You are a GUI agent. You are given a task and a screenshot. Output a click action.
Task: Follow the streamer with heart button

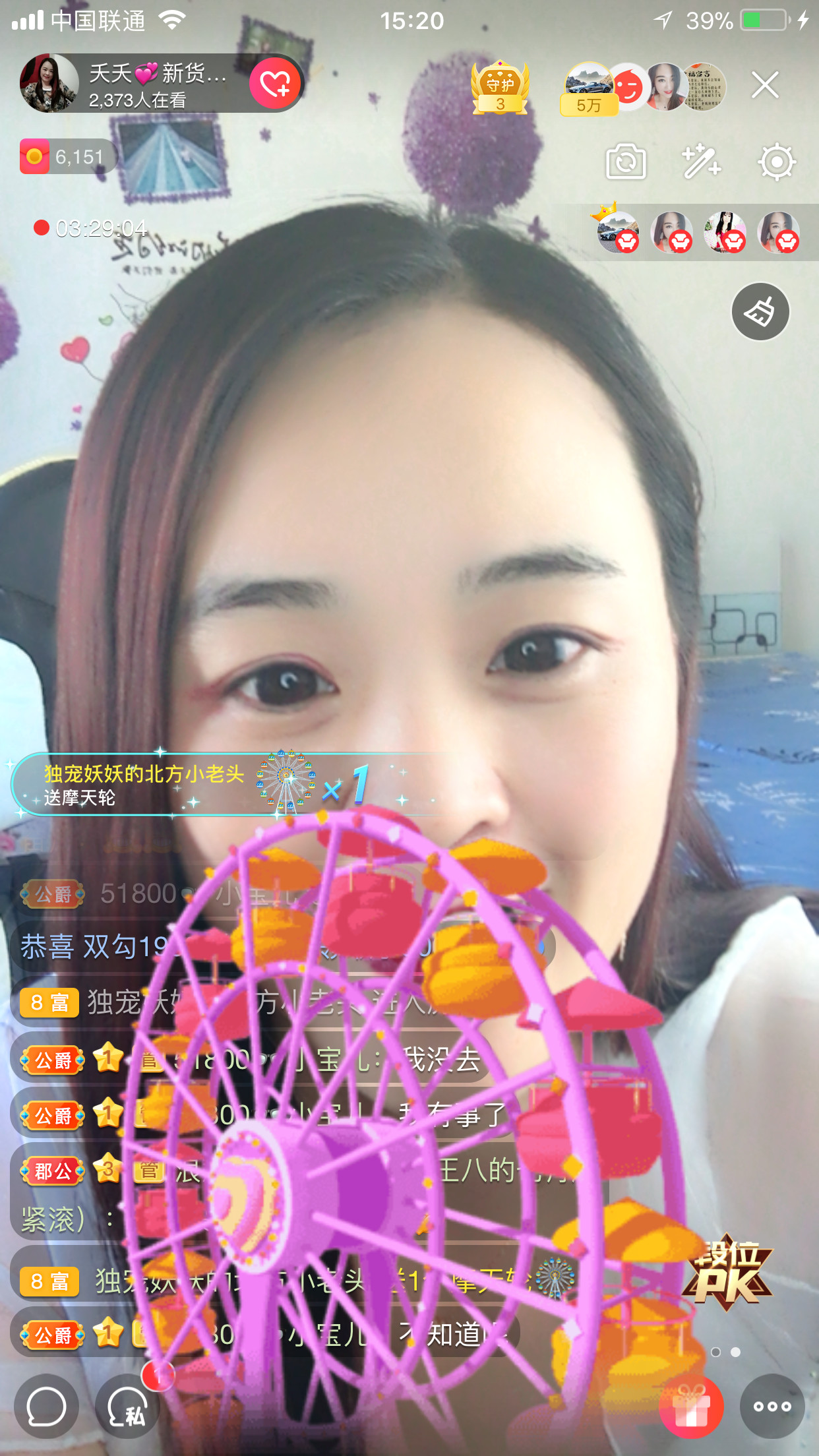(x=275, y=84)
